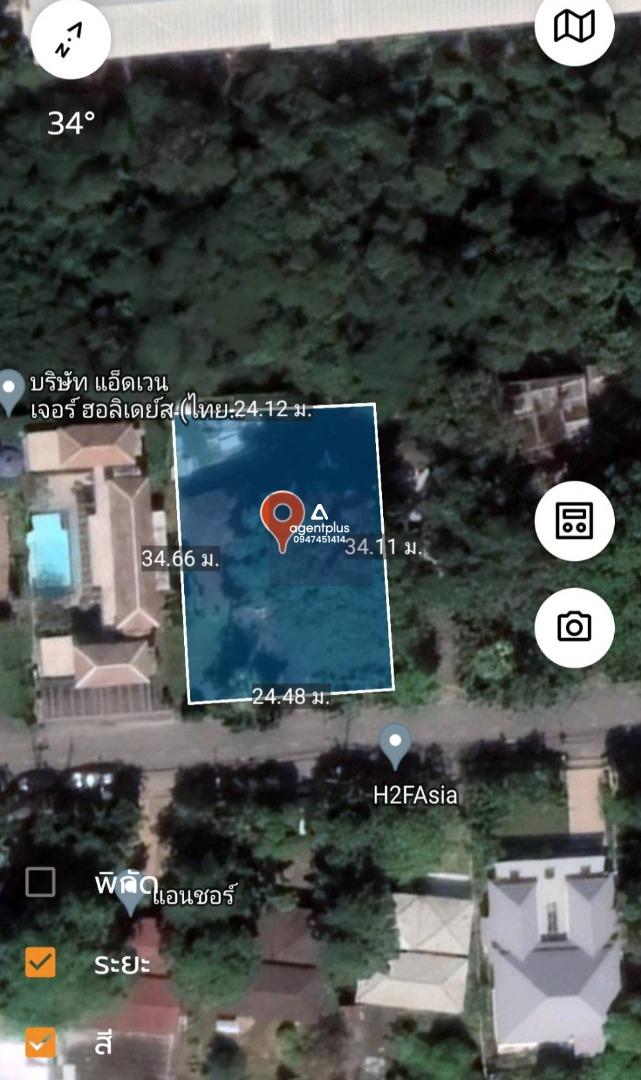The height and width of the screenshot is (1080, 641).
Task: Open the measurement calculator button
Action: (574, 521)
